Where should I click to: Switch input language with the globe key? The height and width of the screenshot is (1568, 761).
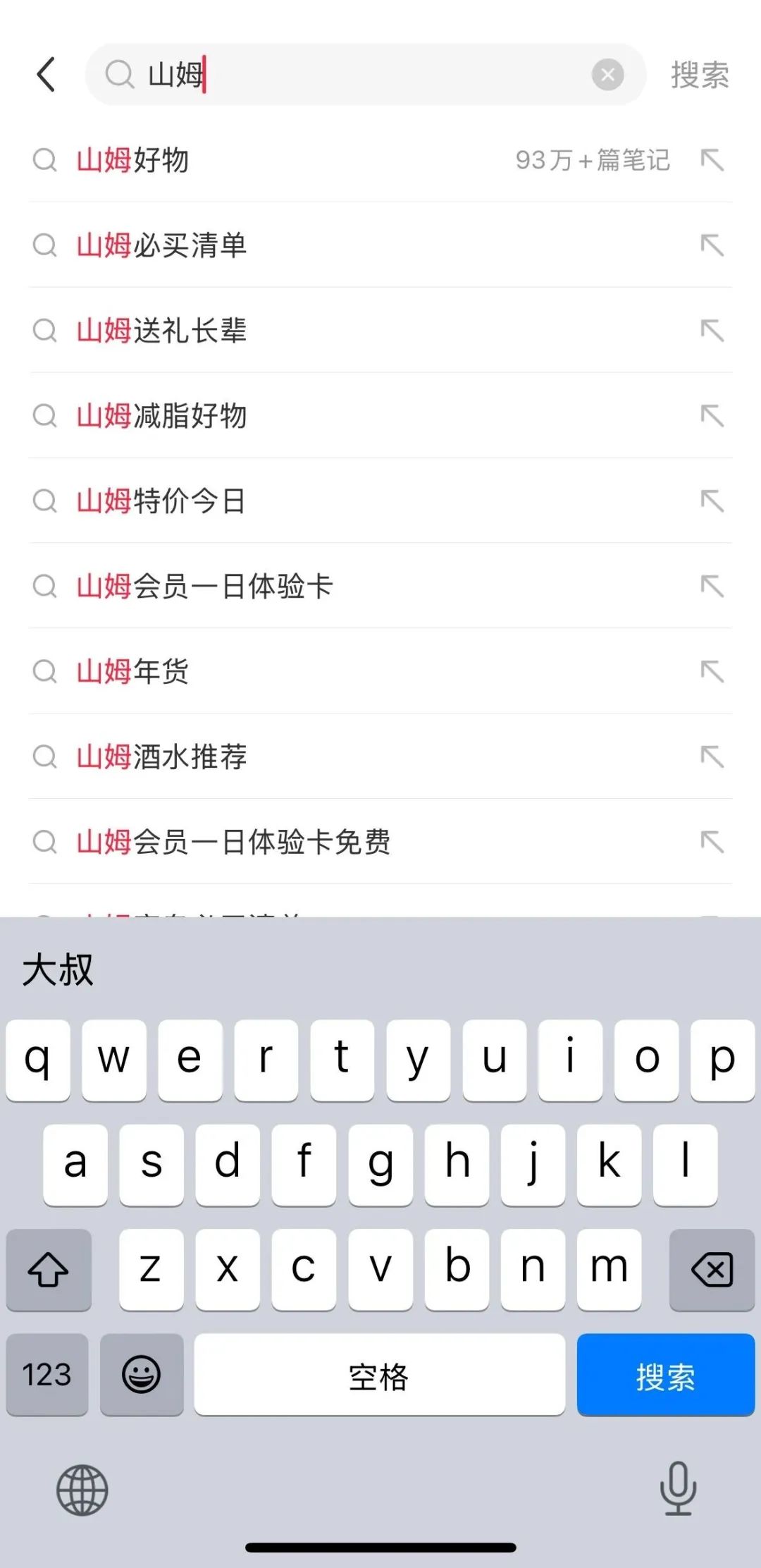(82, 1490)
